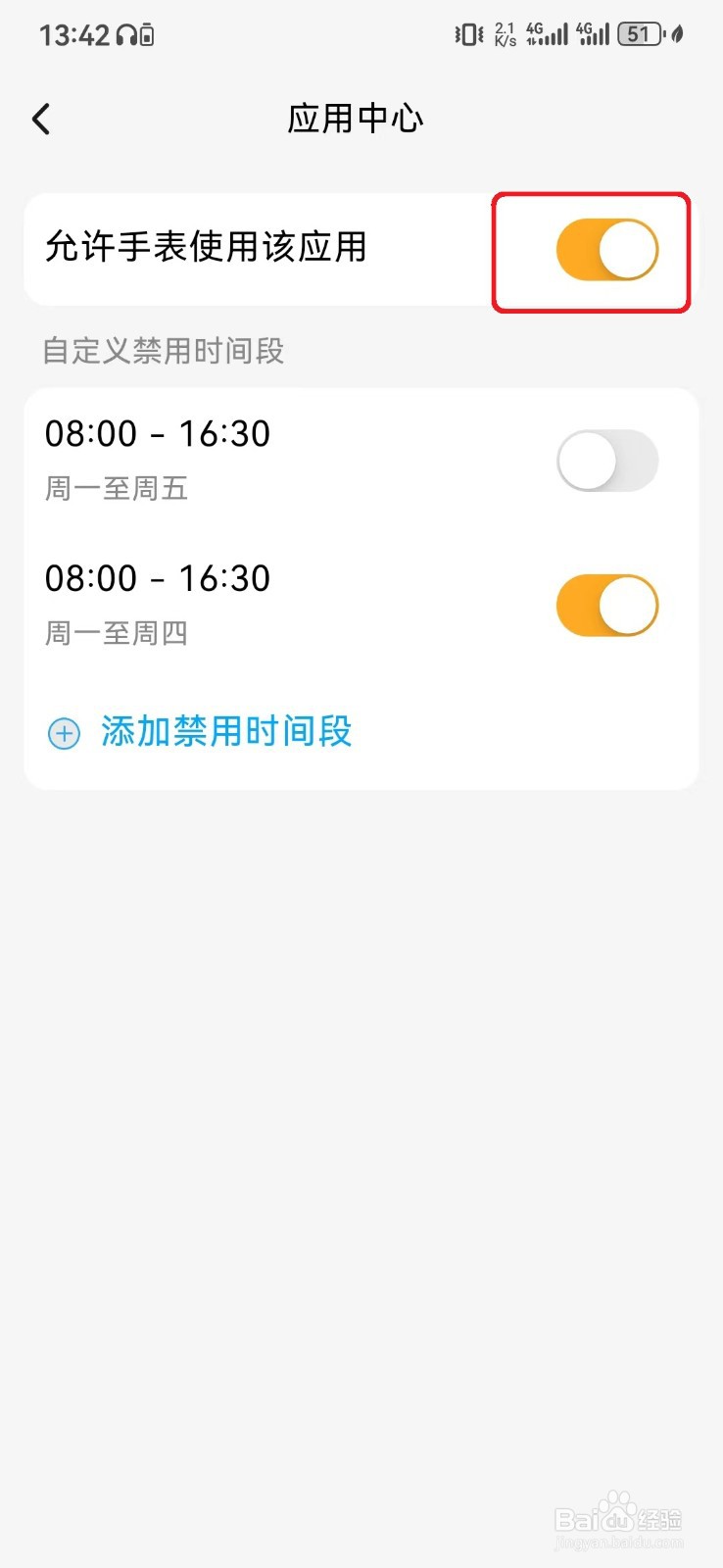Tap the plus icon beside 添加禁用时间段

[63, 732]
